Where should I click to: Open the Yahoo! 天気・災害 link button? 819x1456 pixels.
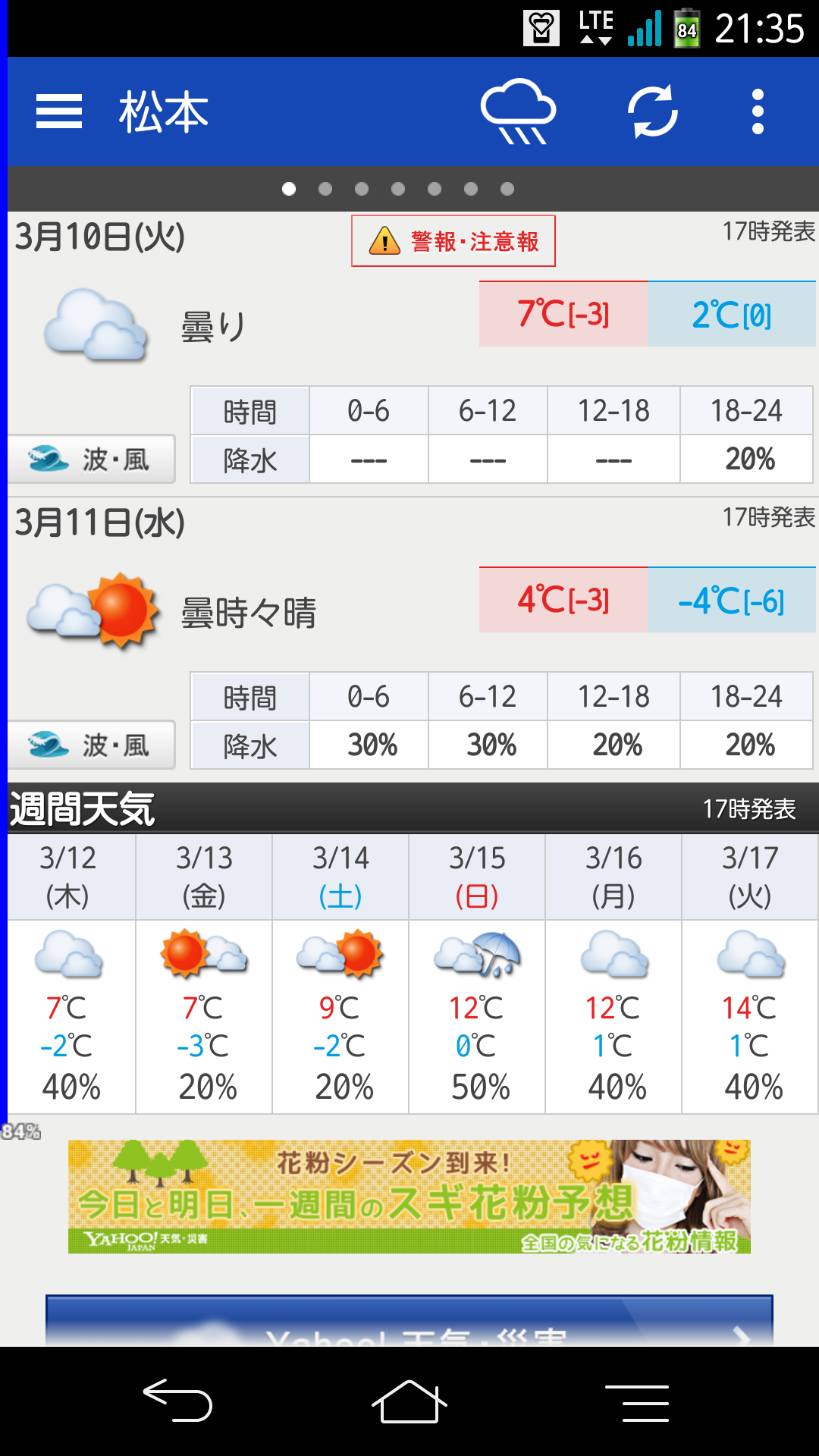click(x=409, y=1323)
